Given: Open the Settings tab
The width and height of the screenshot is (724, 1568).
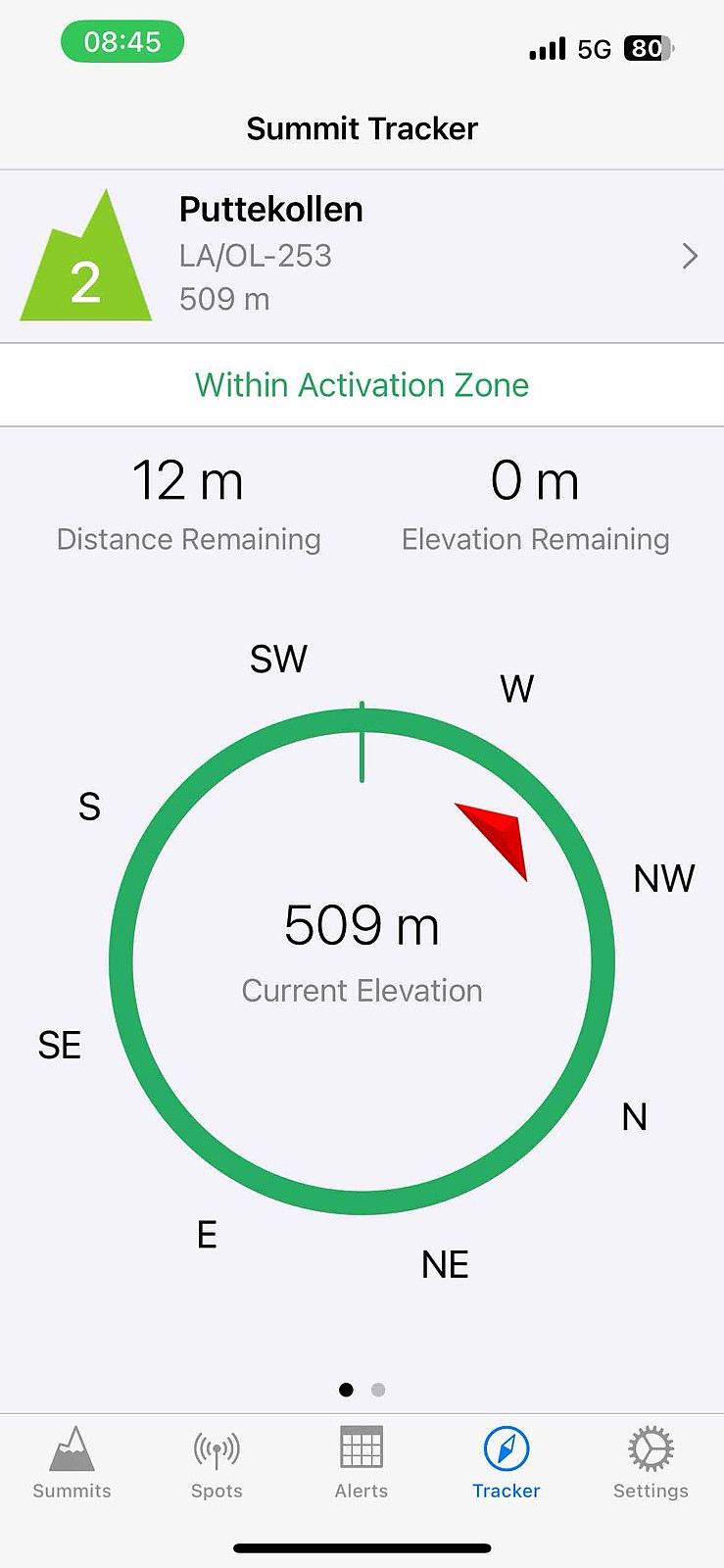Looking at the screenshot, I should tap(651, 1462).
